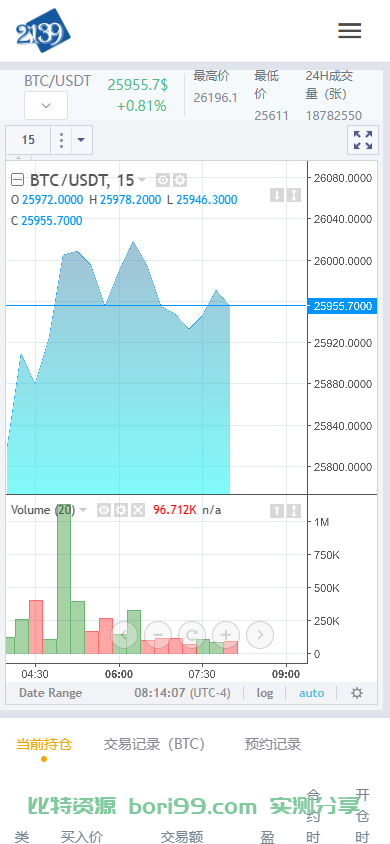Expand the BTC/USDT pair dropdown

click(x=46, y=106)
